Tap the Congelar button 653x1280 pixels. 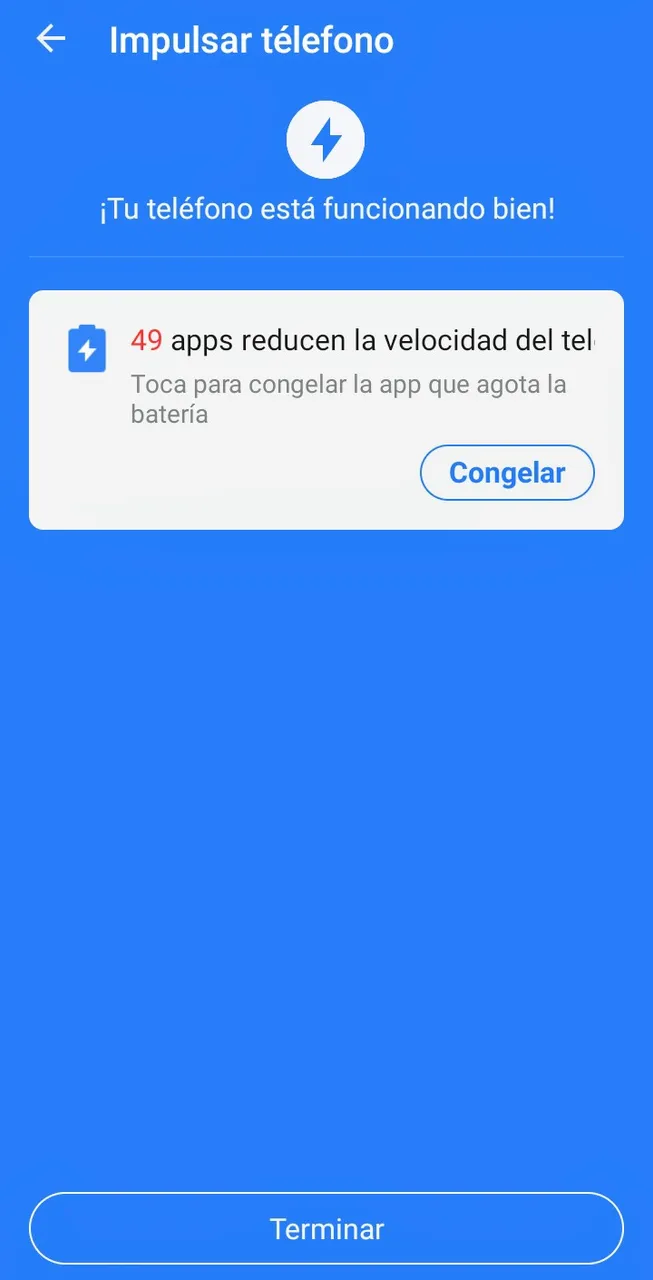point(506,473)
